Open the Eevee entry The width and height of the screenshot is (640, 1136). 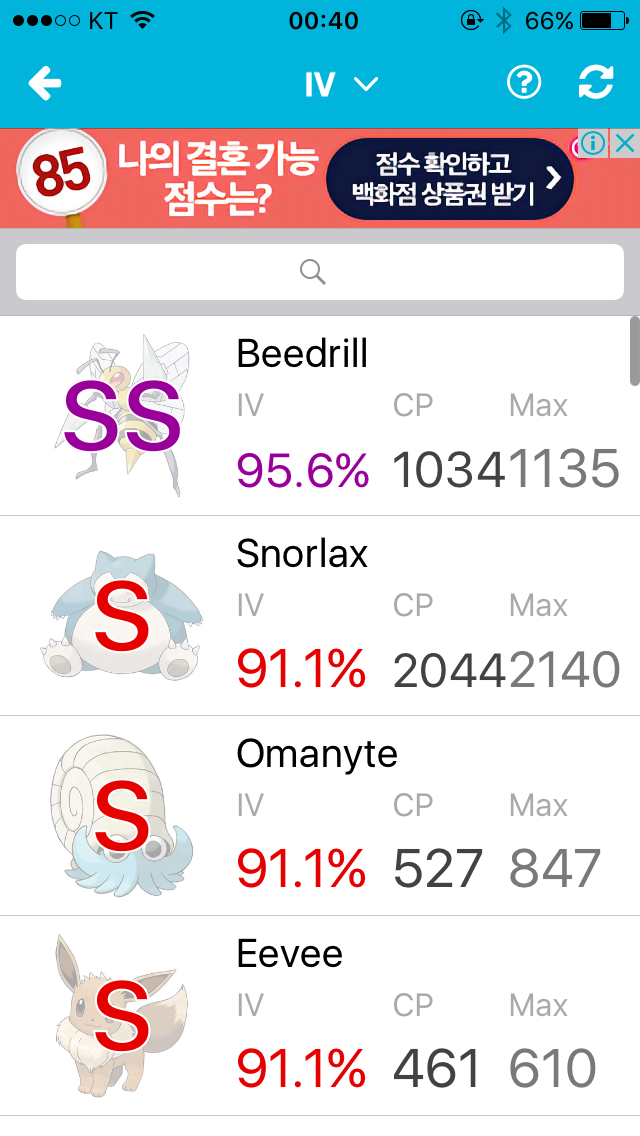coord(320,1016)
